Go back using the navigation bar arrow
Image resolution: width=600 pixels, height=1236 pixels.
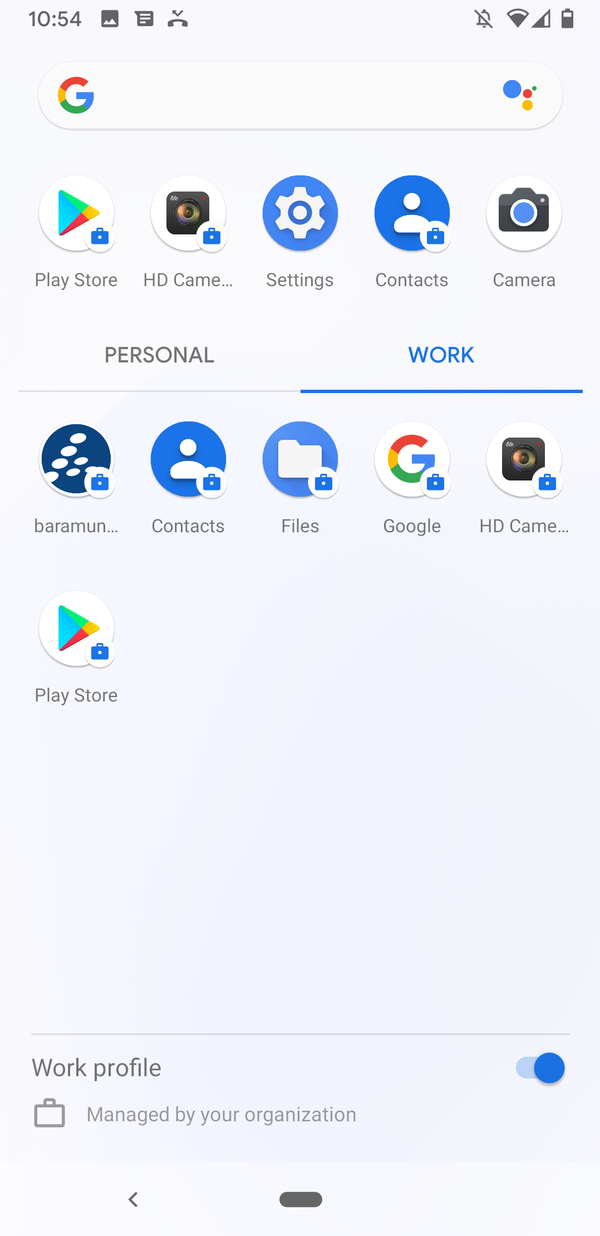click(133, 1199)
